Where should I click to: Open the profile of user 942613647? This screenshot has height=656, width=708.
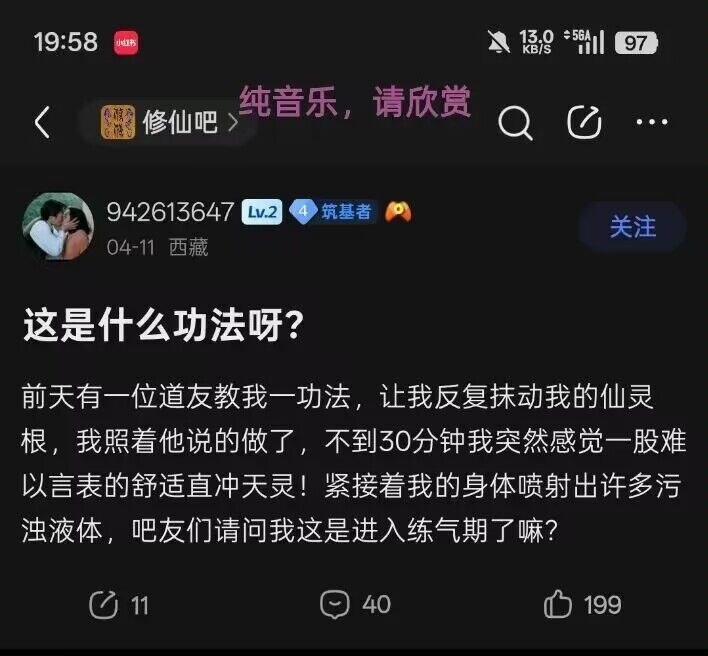170,211
